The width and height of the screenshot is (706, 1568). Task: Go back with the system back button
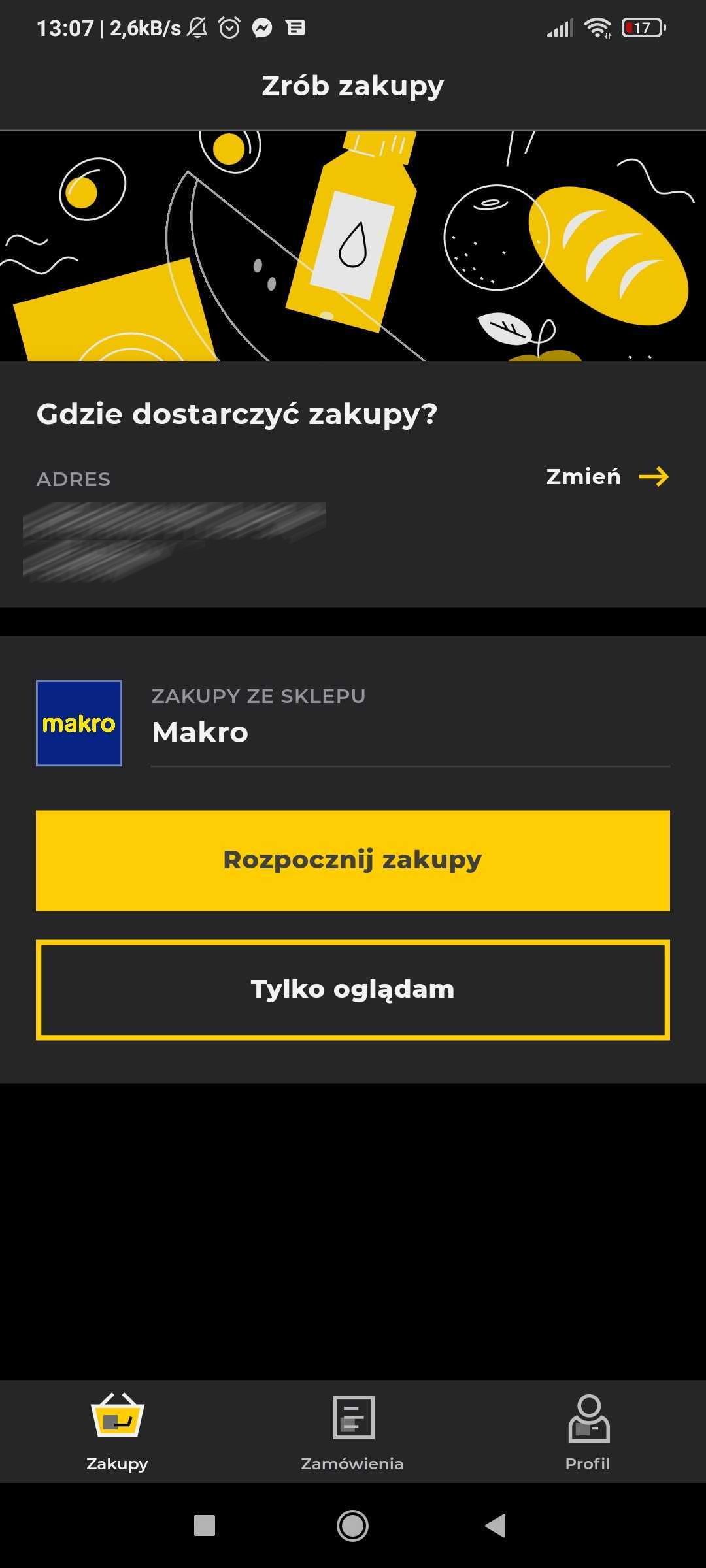click(x=496, y=1526)
